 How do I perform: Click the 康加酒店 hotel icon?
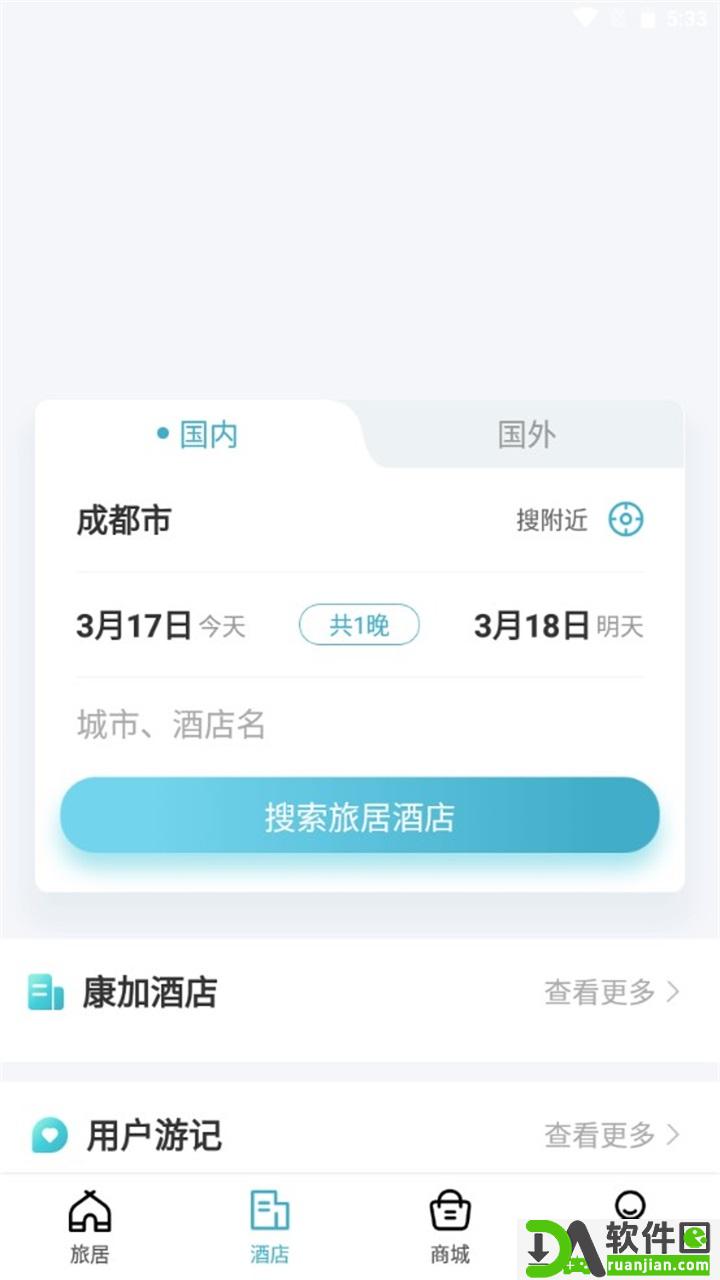(x=44, y=992)
